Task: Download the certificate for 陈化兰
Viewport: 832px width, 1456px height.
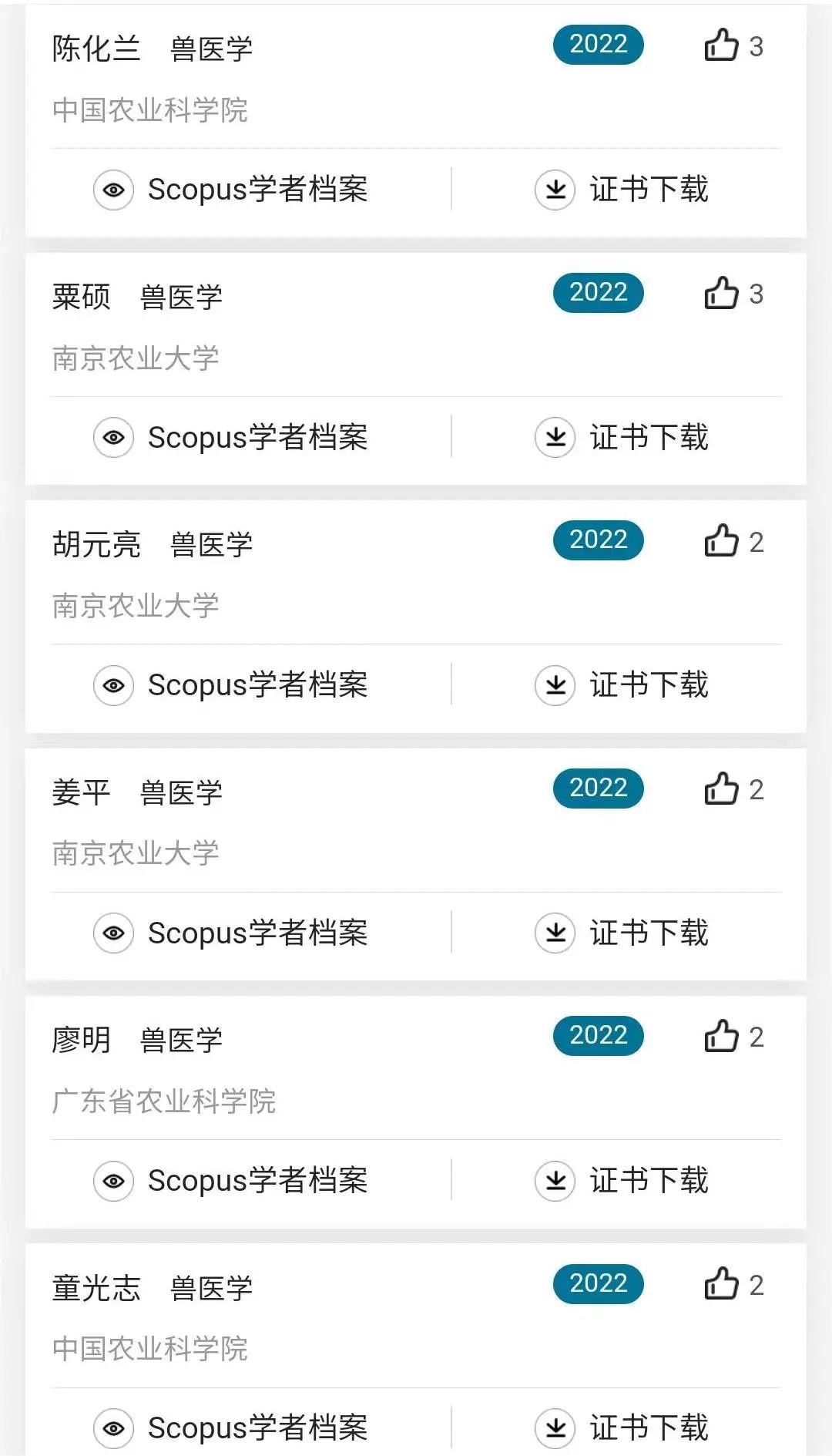Action: [x=621, y=190]
